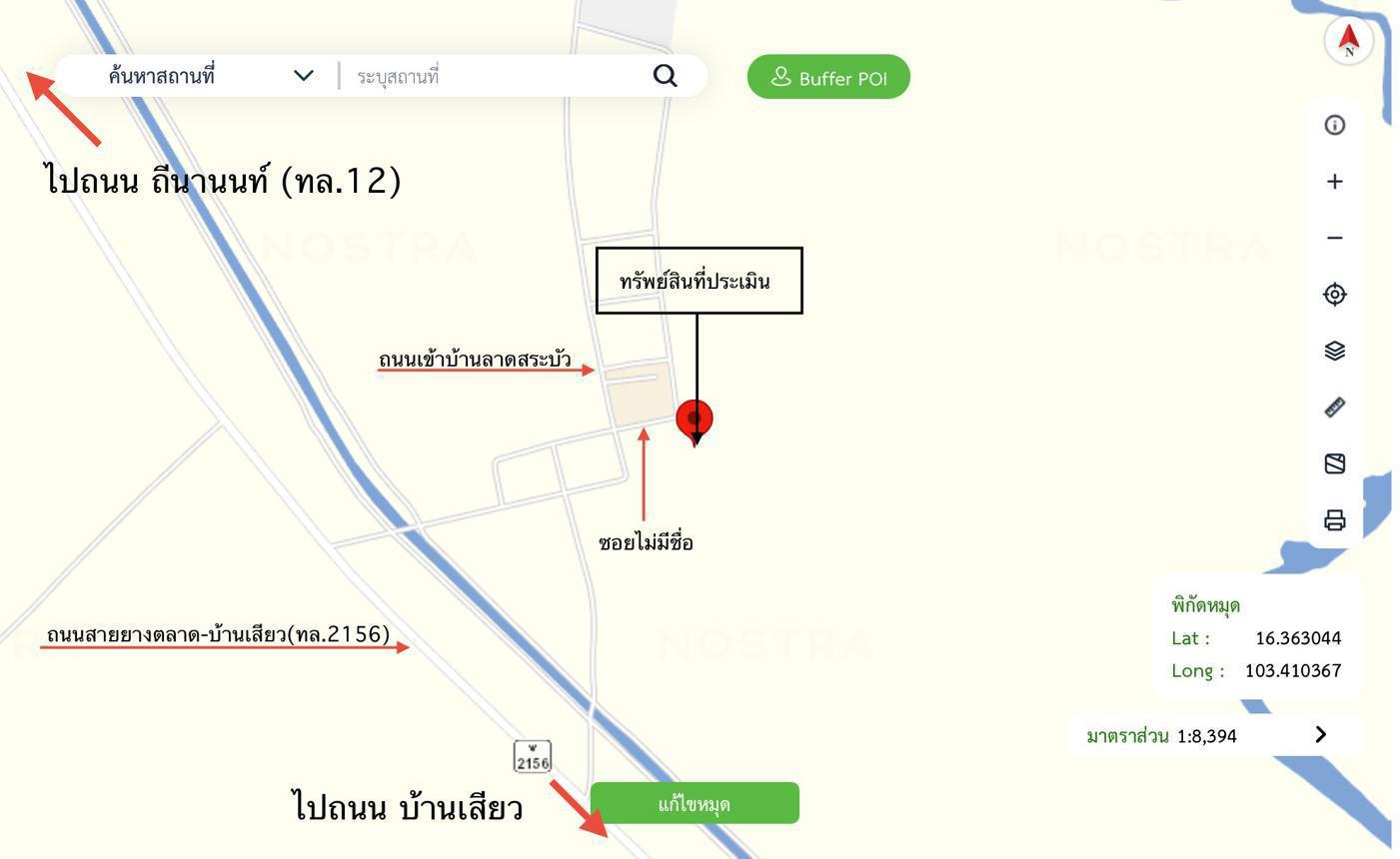Viewport: 1400px width, 859px height.
Task: Open the area measurement tool icon
Action: tap(1334, 463)
